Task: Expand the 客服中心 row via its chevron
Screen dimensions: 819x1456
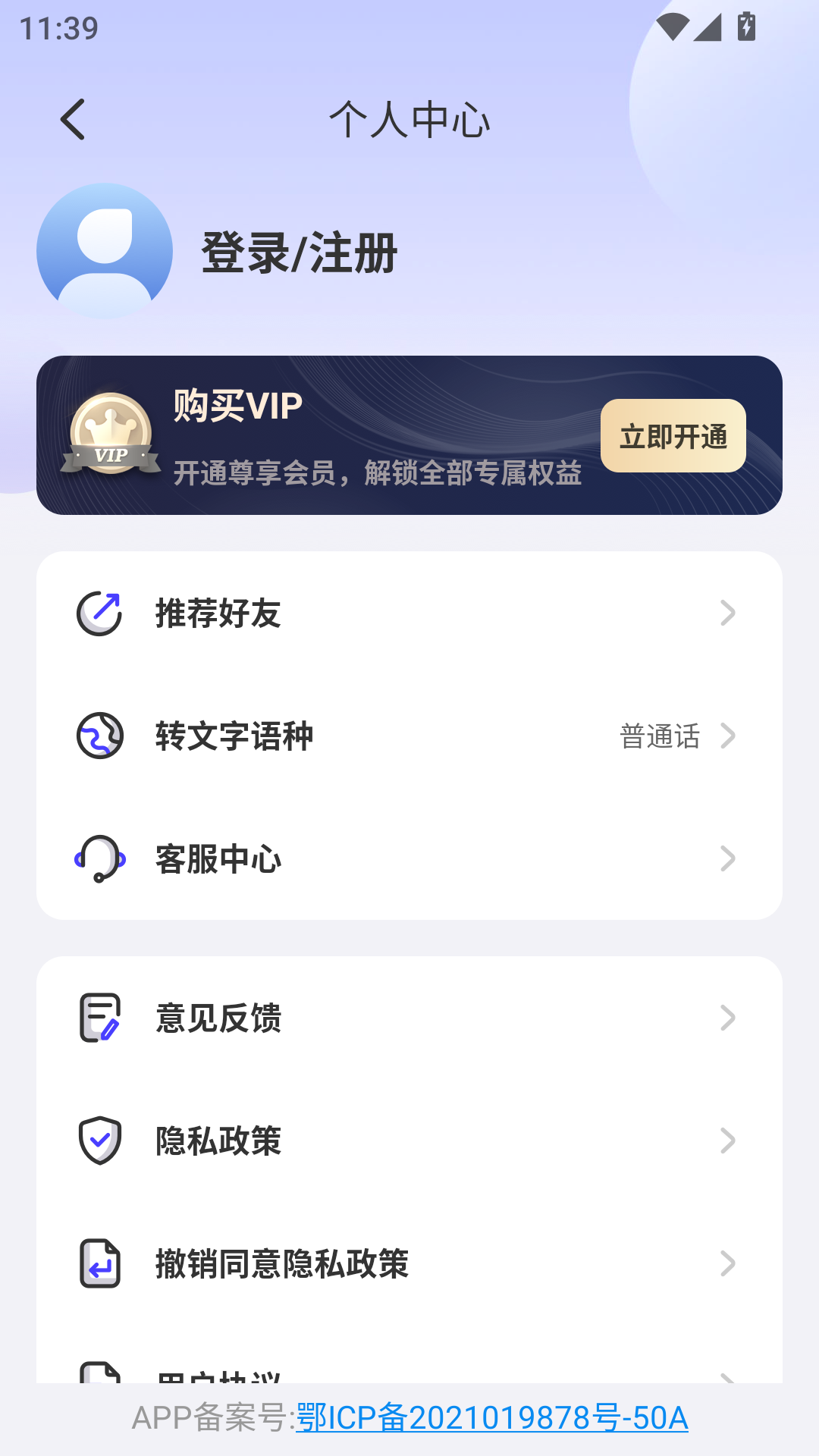Action: pyautogui.click(x=729, y=858)
